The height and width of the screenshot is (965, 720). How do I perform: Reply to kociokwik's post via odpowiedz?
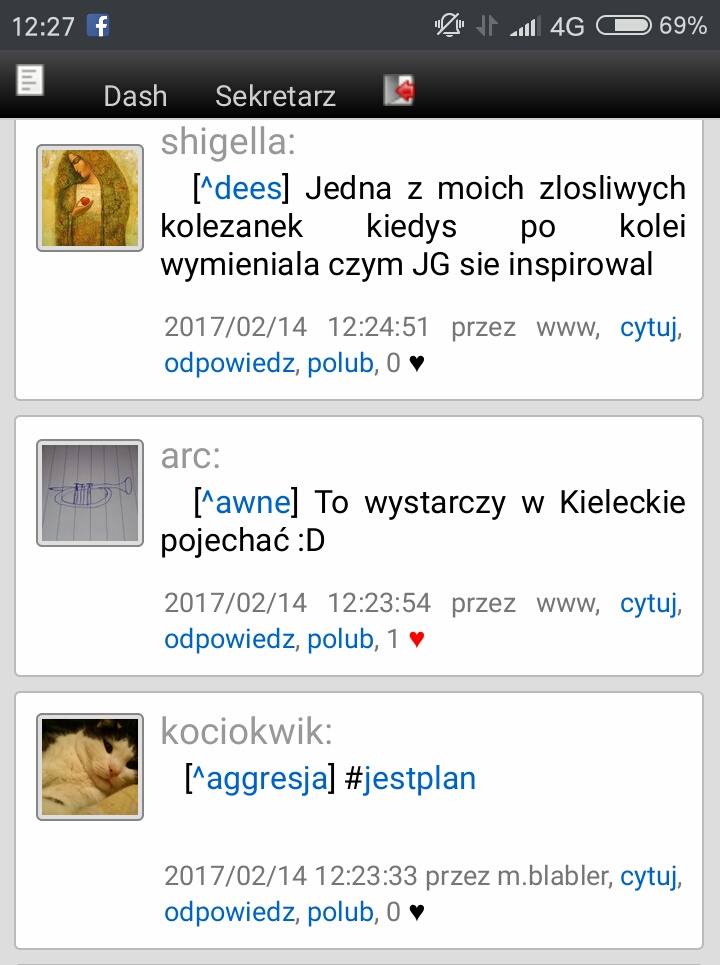pyautogui.click(x=229, y=912)
